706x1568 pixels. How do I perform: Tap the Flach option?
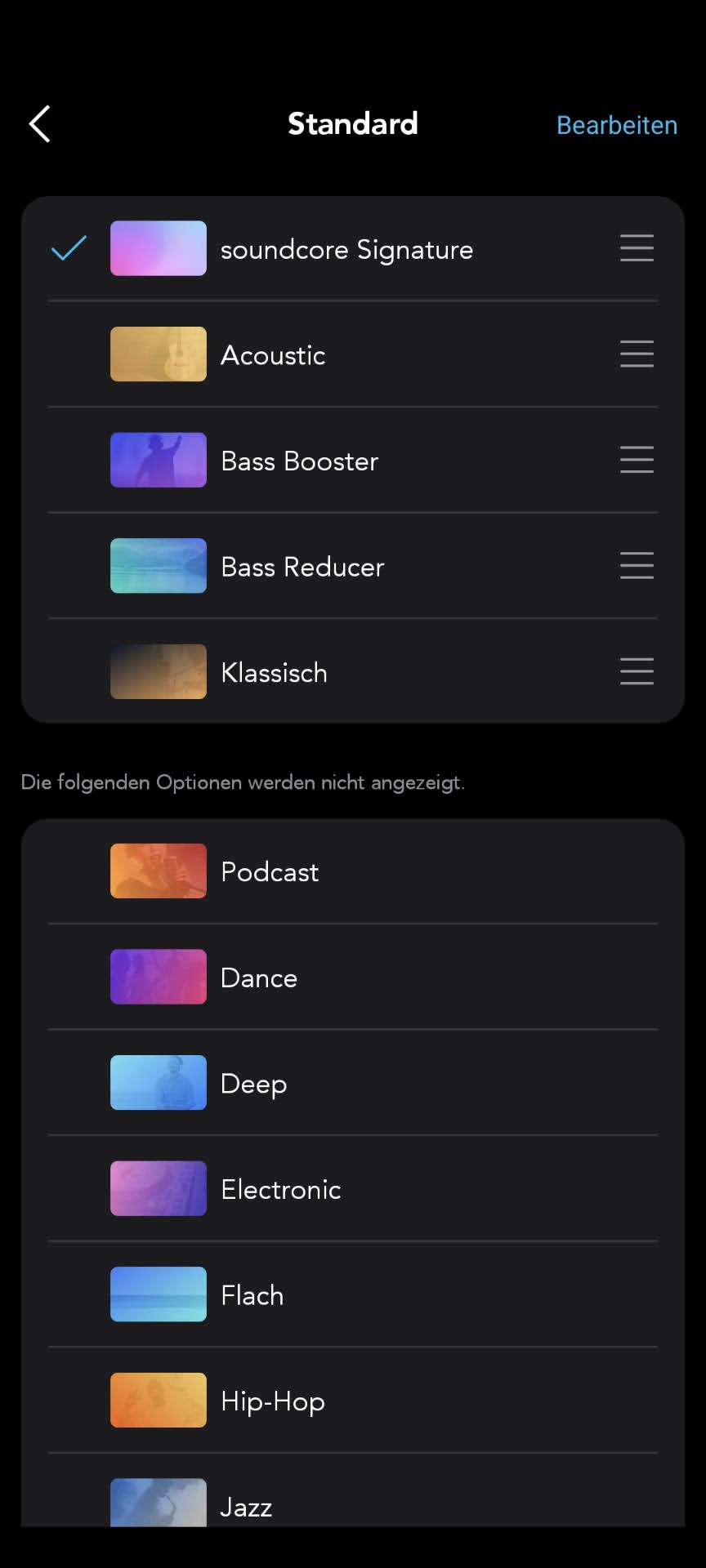tap(252, 1295)
